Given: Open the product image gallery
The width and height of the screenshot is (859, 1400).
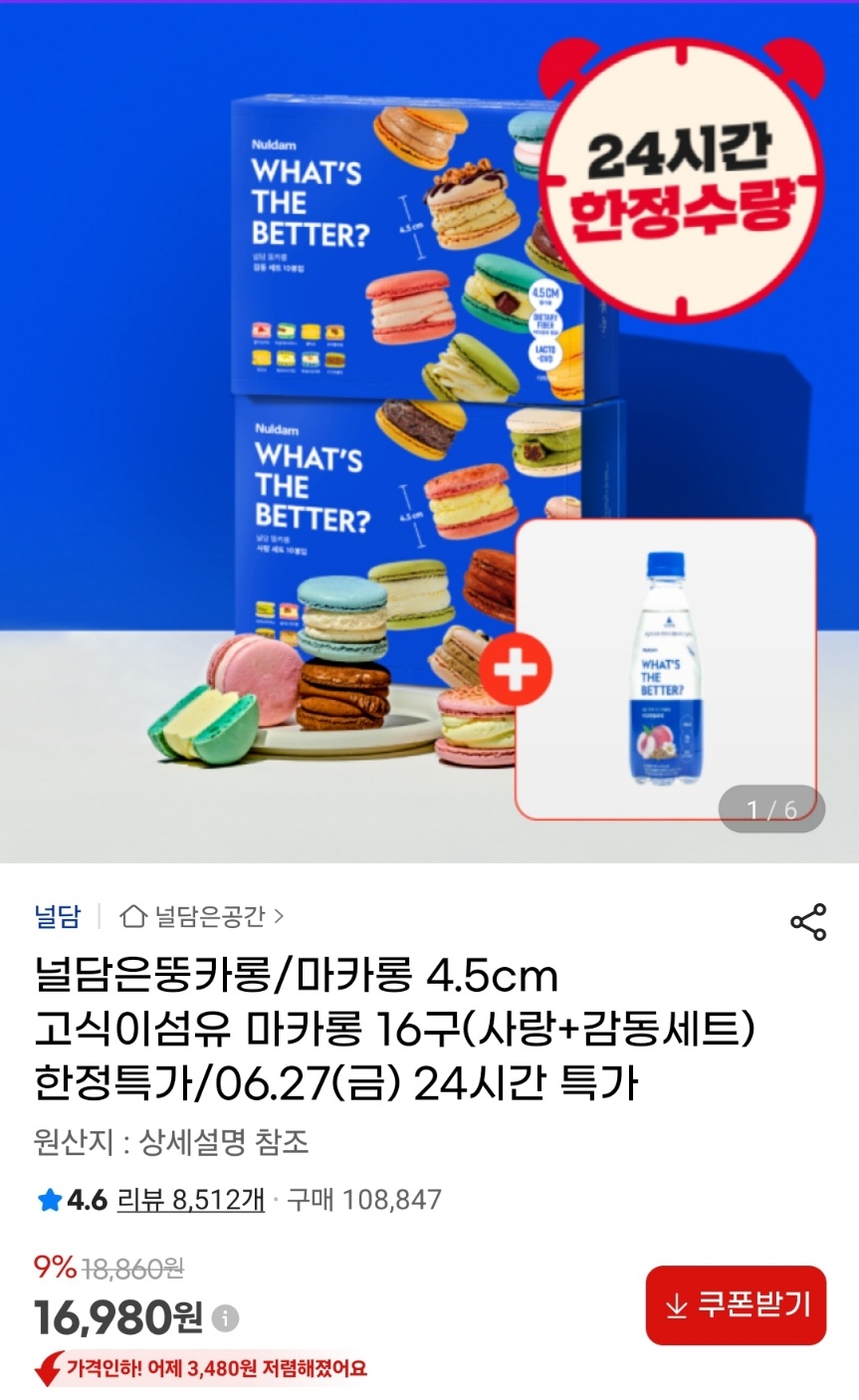Looking at the screenshot, I should 429,433.
